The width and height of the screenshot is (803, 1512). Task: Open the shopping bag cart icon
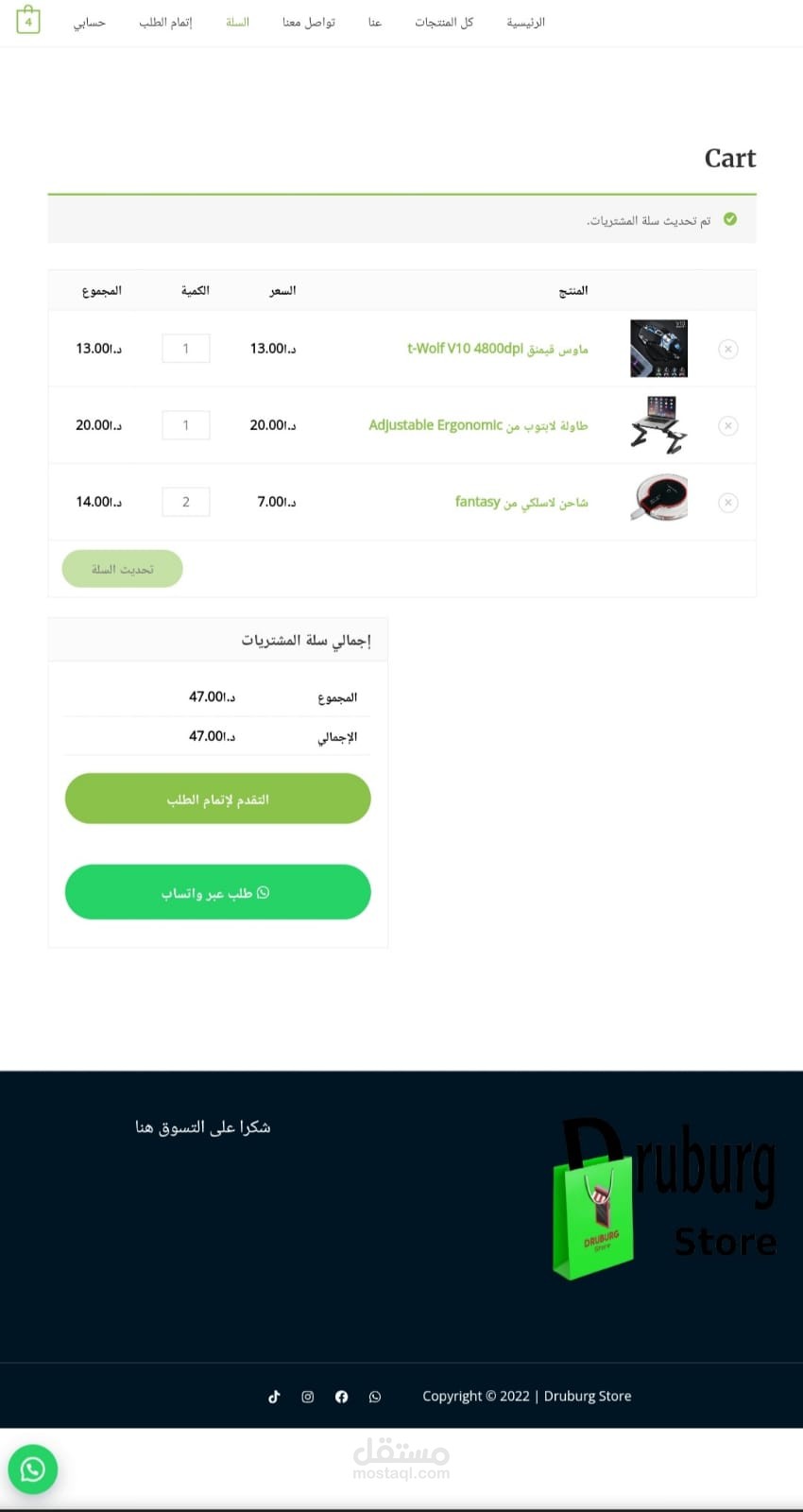pyautogui.click(x=28, y=20)
